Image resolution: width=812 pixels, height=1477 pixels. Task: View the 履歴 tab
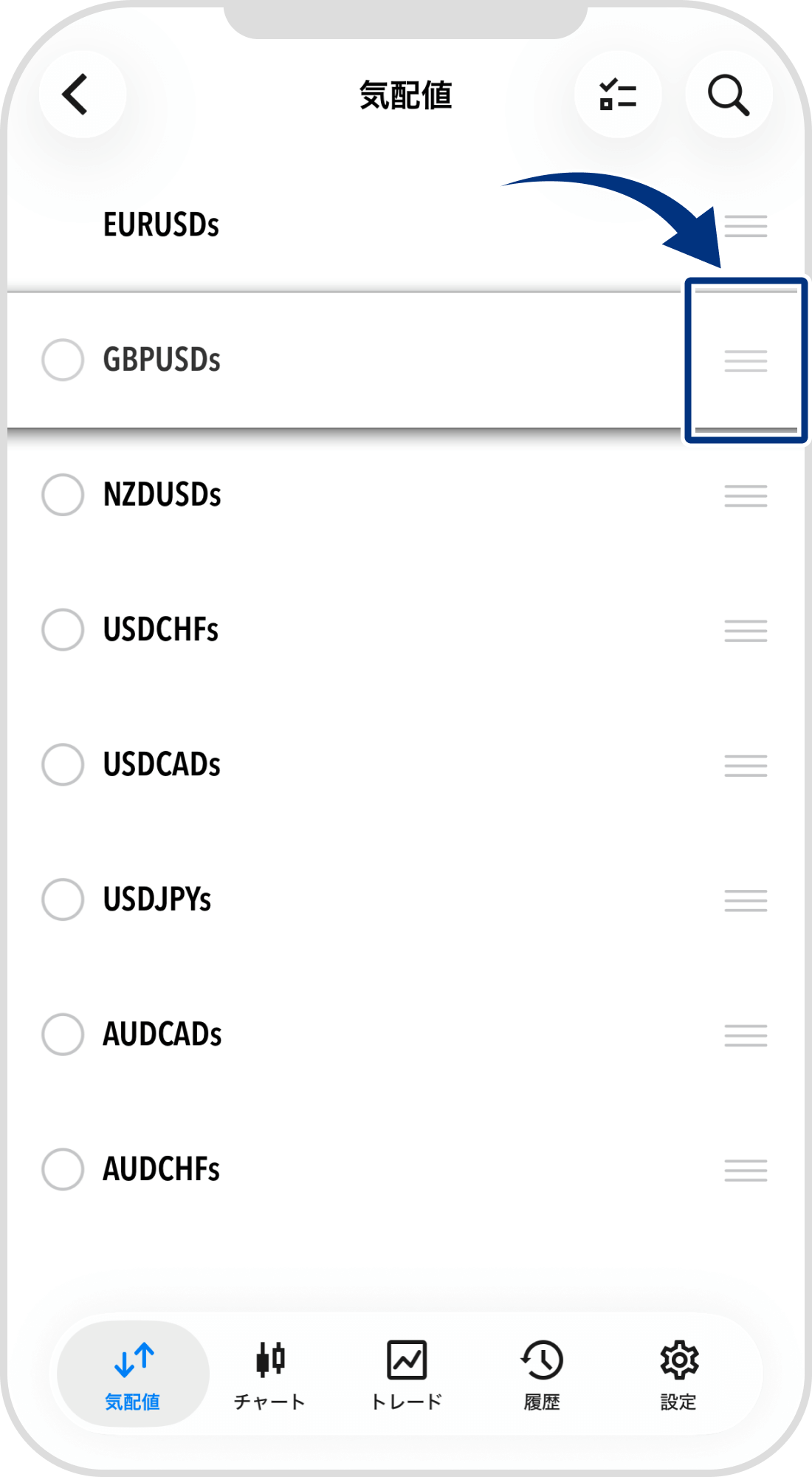pos(542,1374)
